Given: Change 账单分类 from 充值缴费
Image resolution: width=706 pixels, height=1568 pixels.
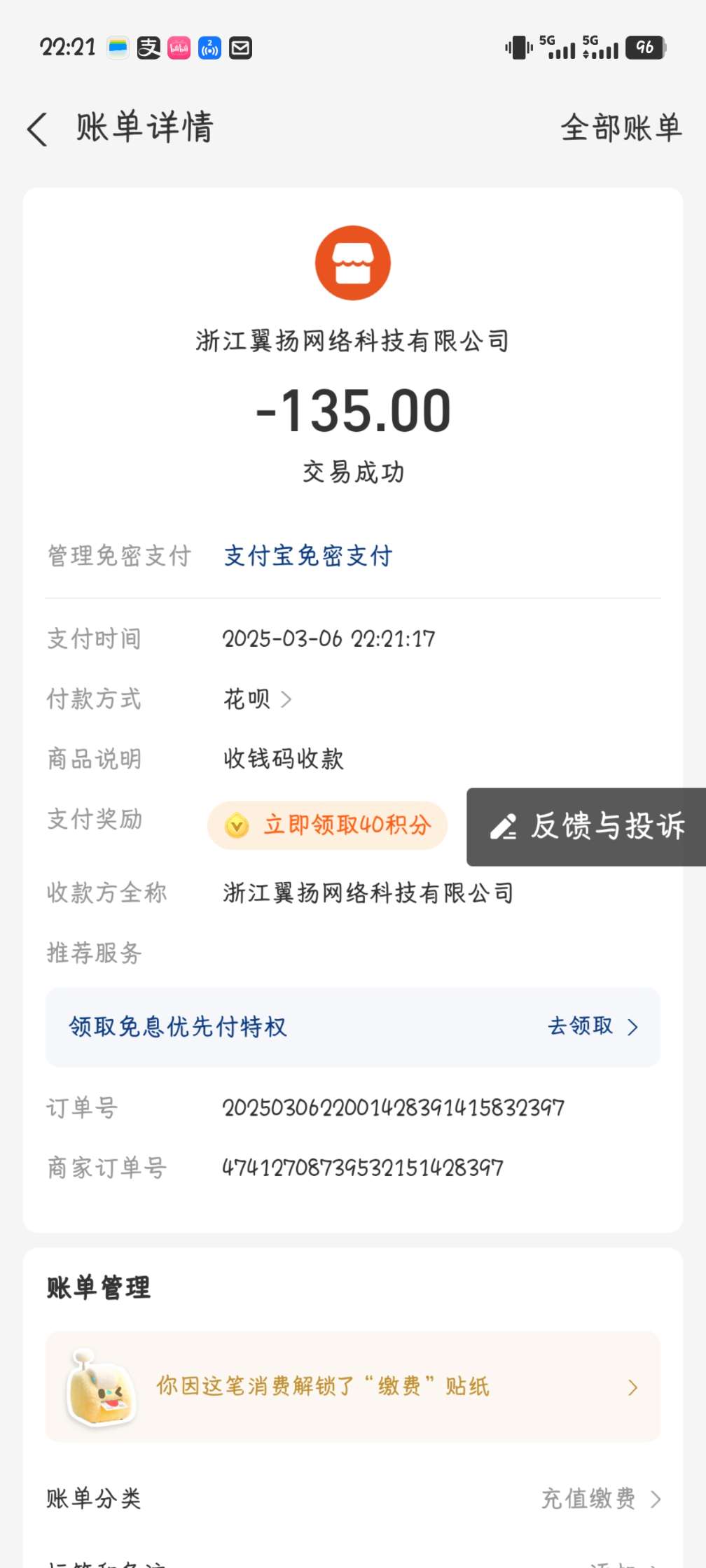Looking at the screenshot, I should coord(600,1499).
